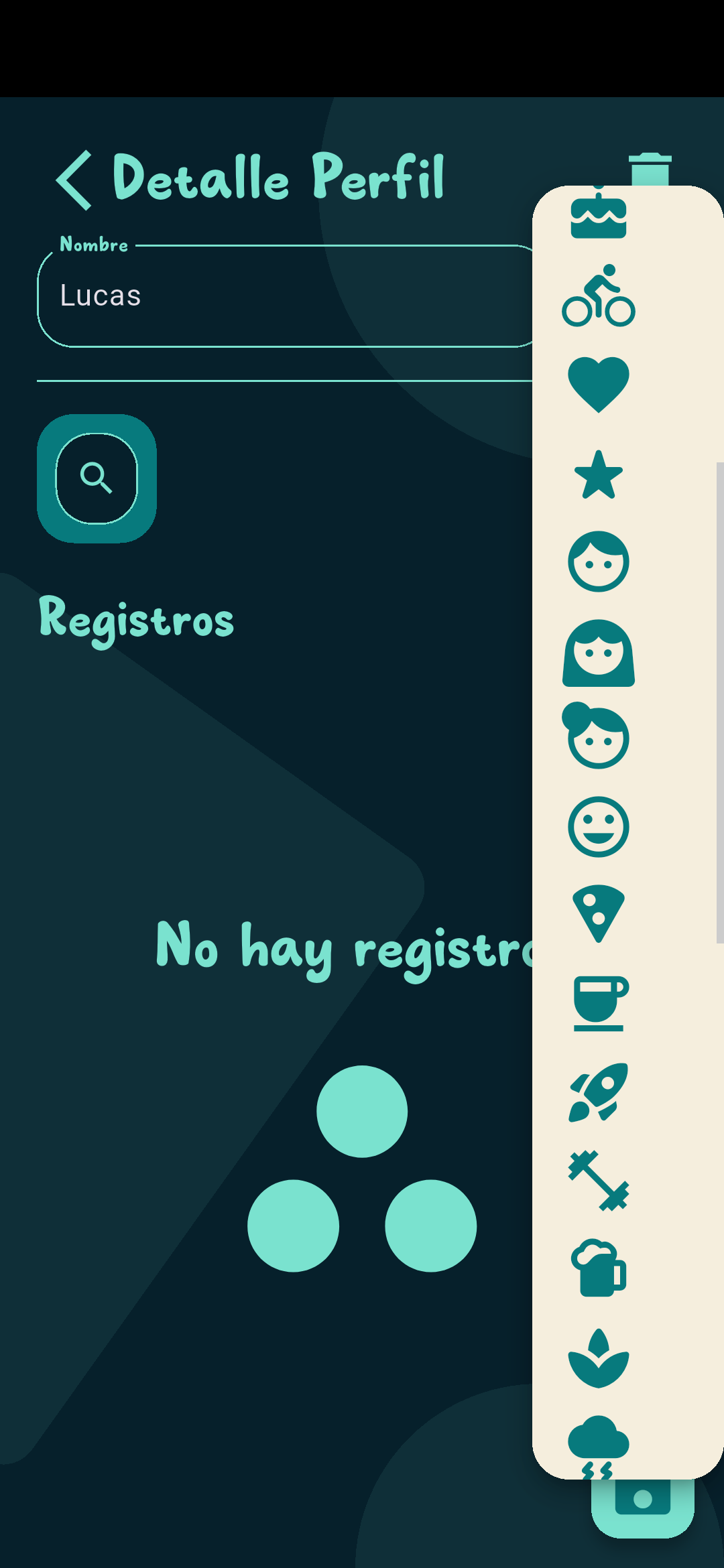Pick the spa lotus leaf icon
Viewport: 724px width, 1568px height.
598,1358
